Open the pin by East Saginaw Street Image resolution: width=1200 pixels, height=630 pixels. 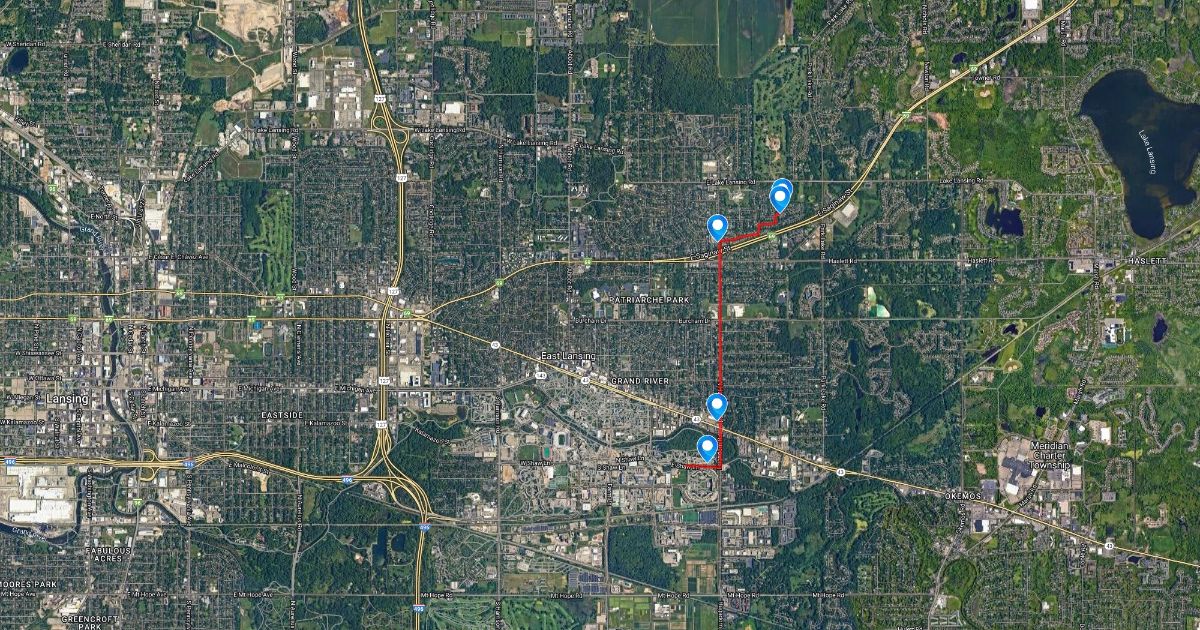(717, 227)
